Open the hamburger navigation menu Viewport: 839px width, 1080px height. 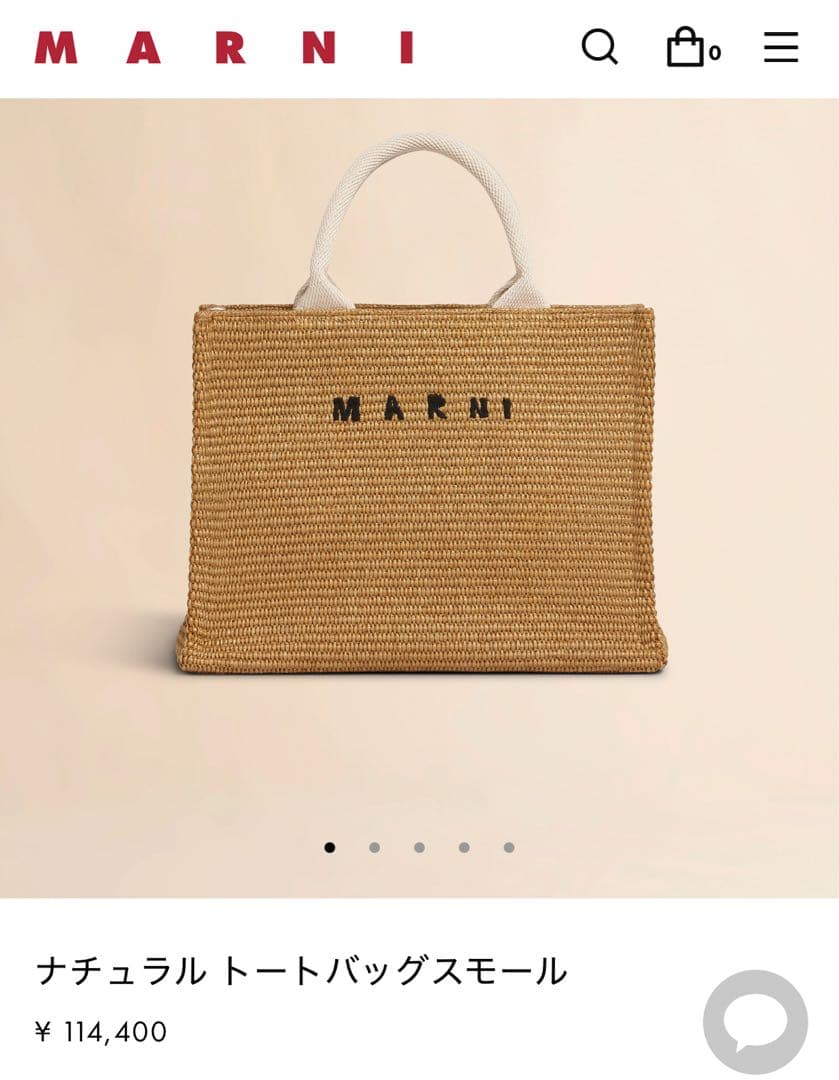(781, 47)
